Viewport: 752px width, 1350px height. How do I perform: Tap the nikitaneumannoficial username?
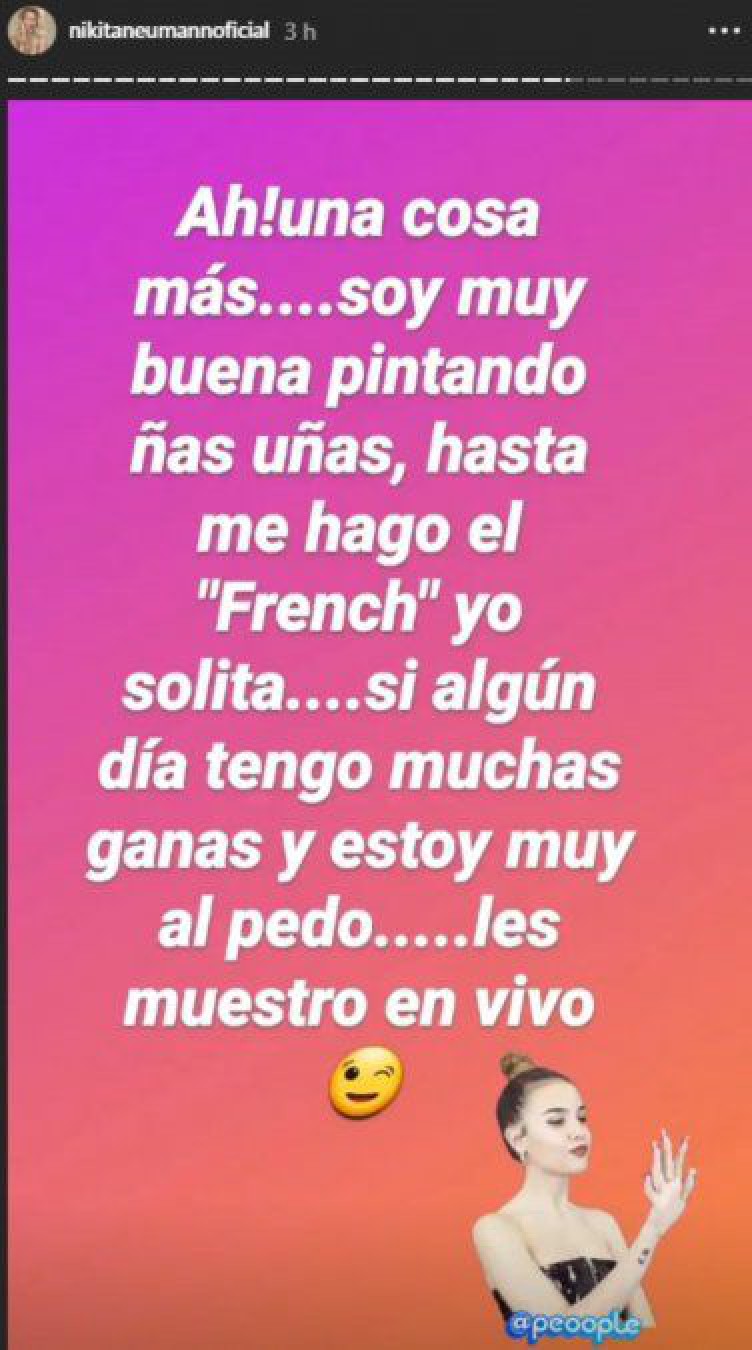(x=167, y=31)
